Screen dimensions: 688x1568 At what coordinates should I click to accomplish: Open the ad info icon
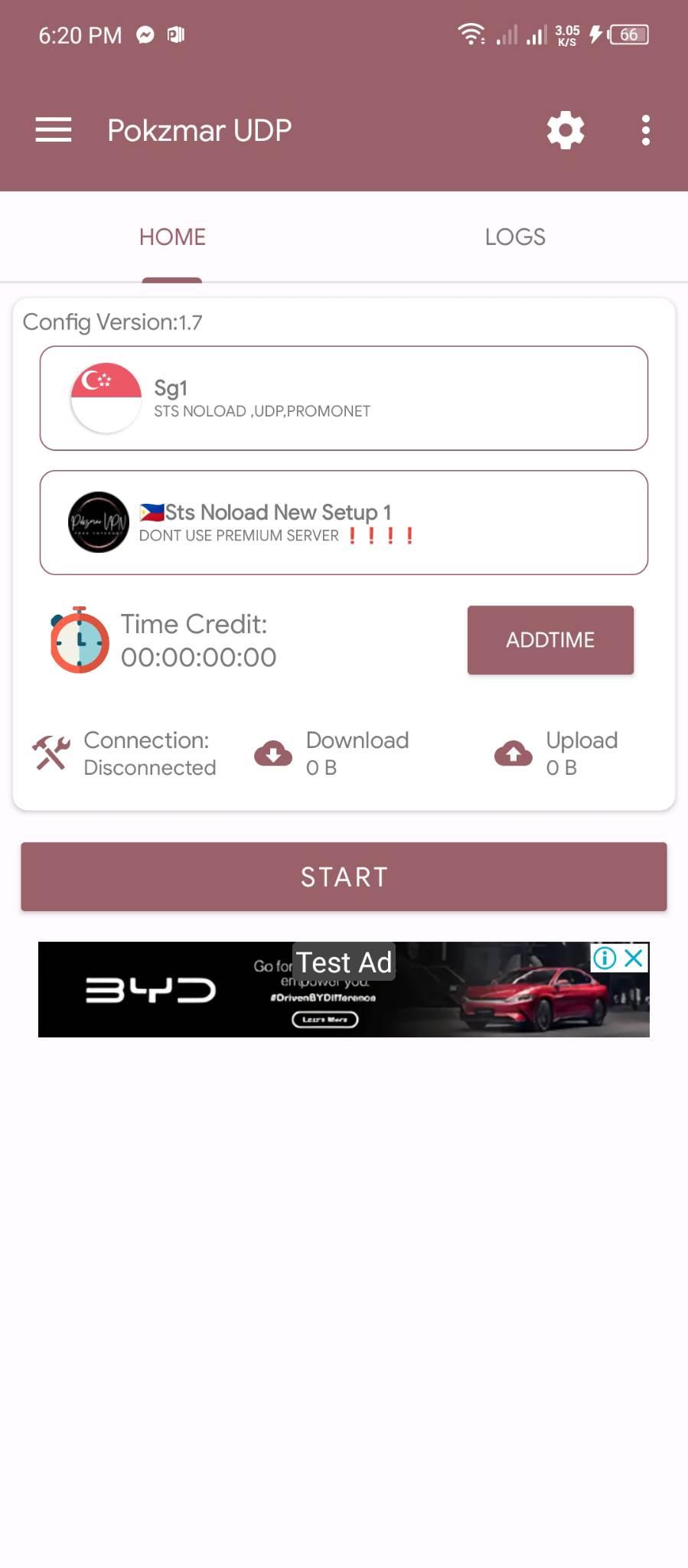click(x=605, y=958)
